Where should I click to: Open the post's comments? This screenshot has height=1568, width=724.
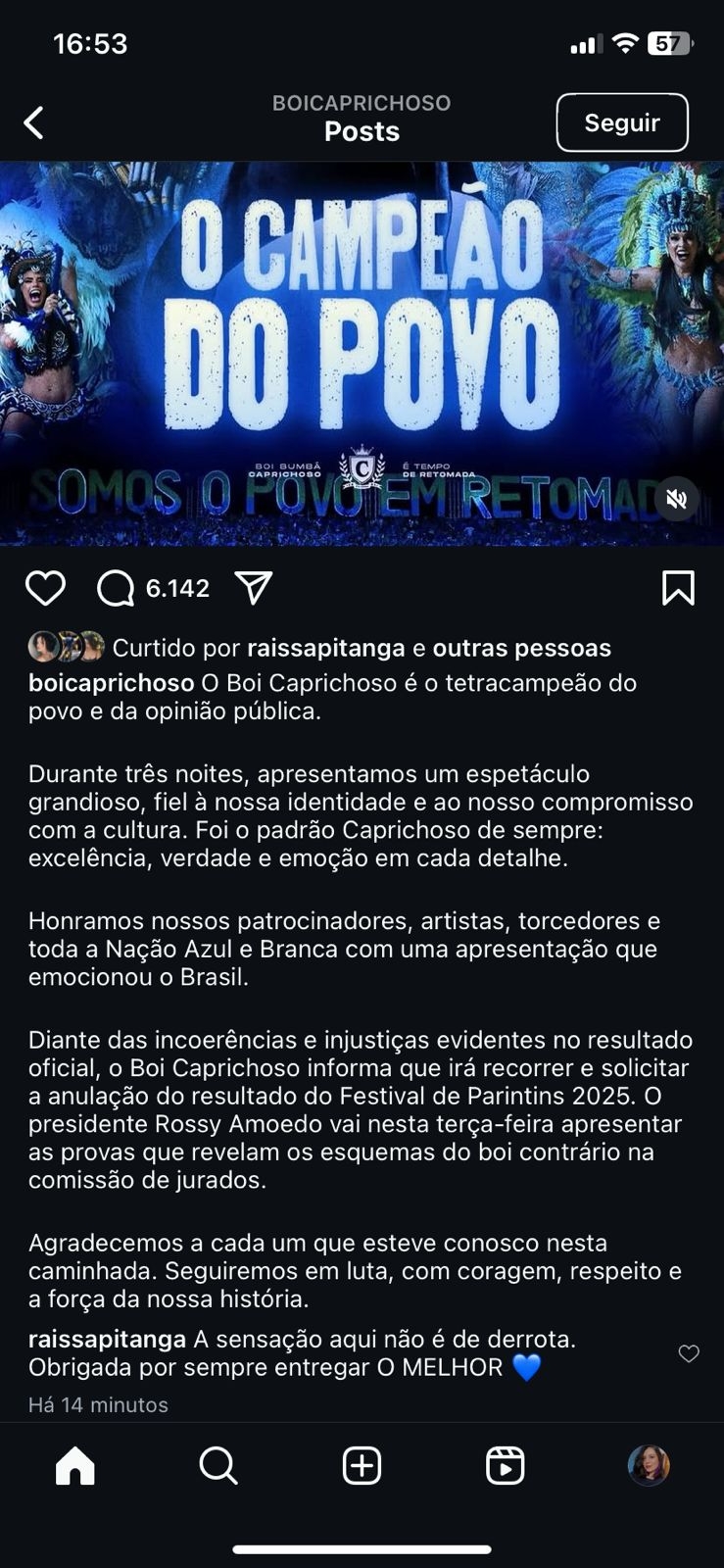(117, 588)
